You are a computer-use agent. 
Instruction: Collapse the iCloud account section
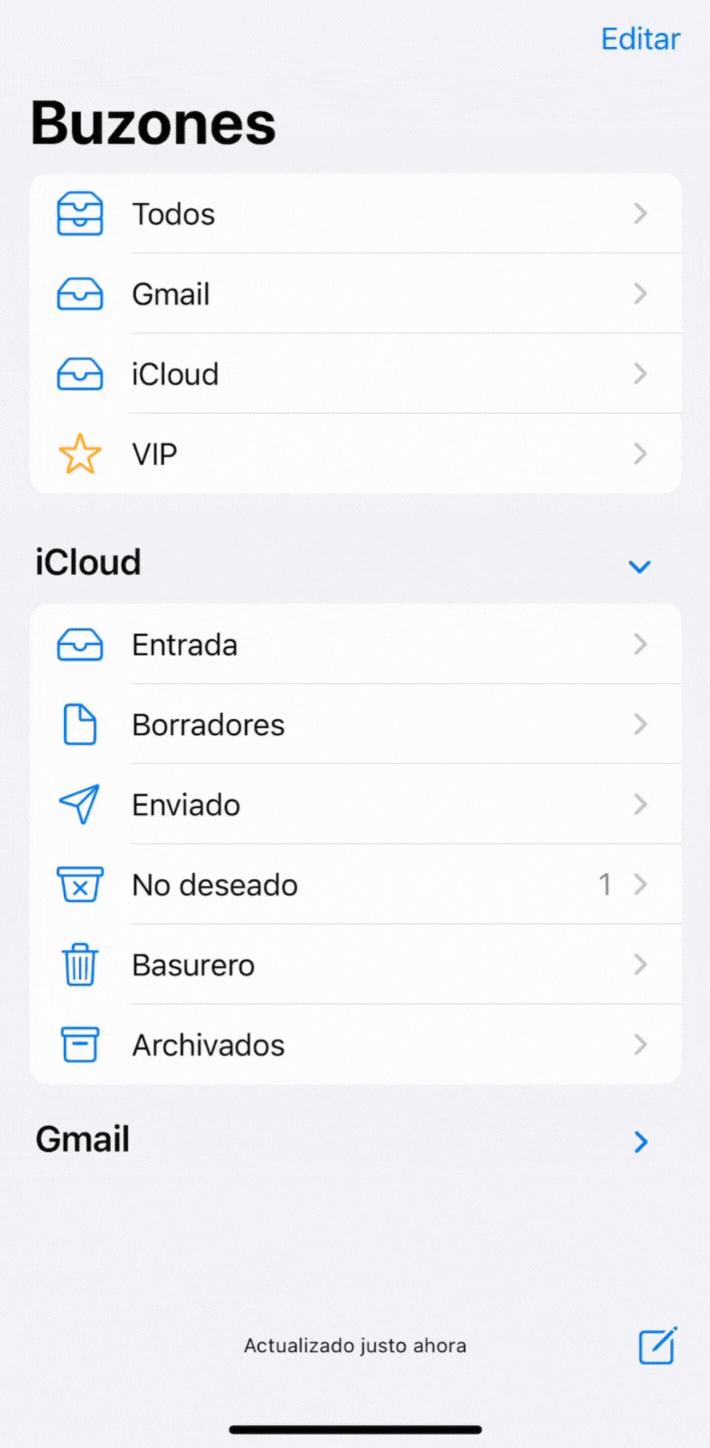[x=639, y=566]
